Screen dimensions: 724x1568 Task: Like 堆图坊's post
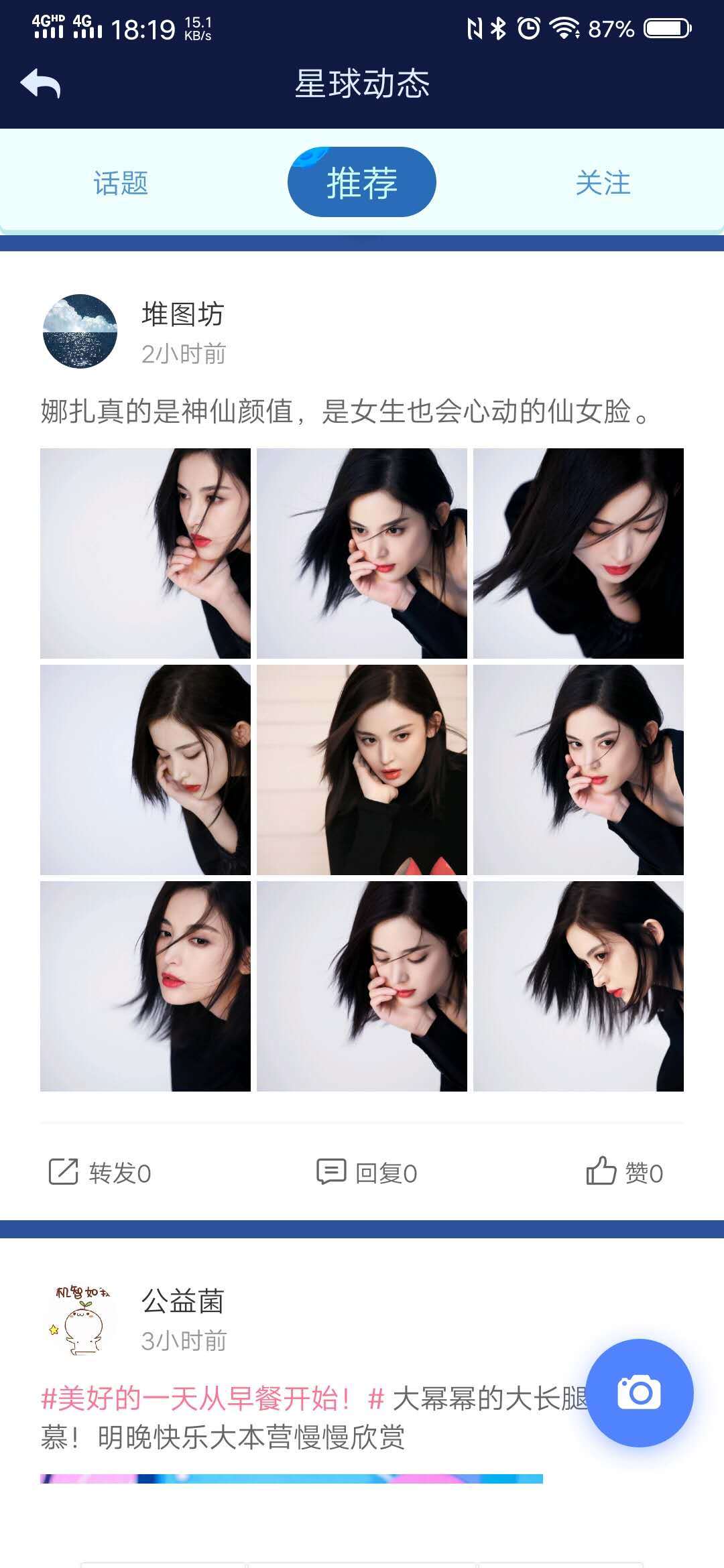point(624,1173)
